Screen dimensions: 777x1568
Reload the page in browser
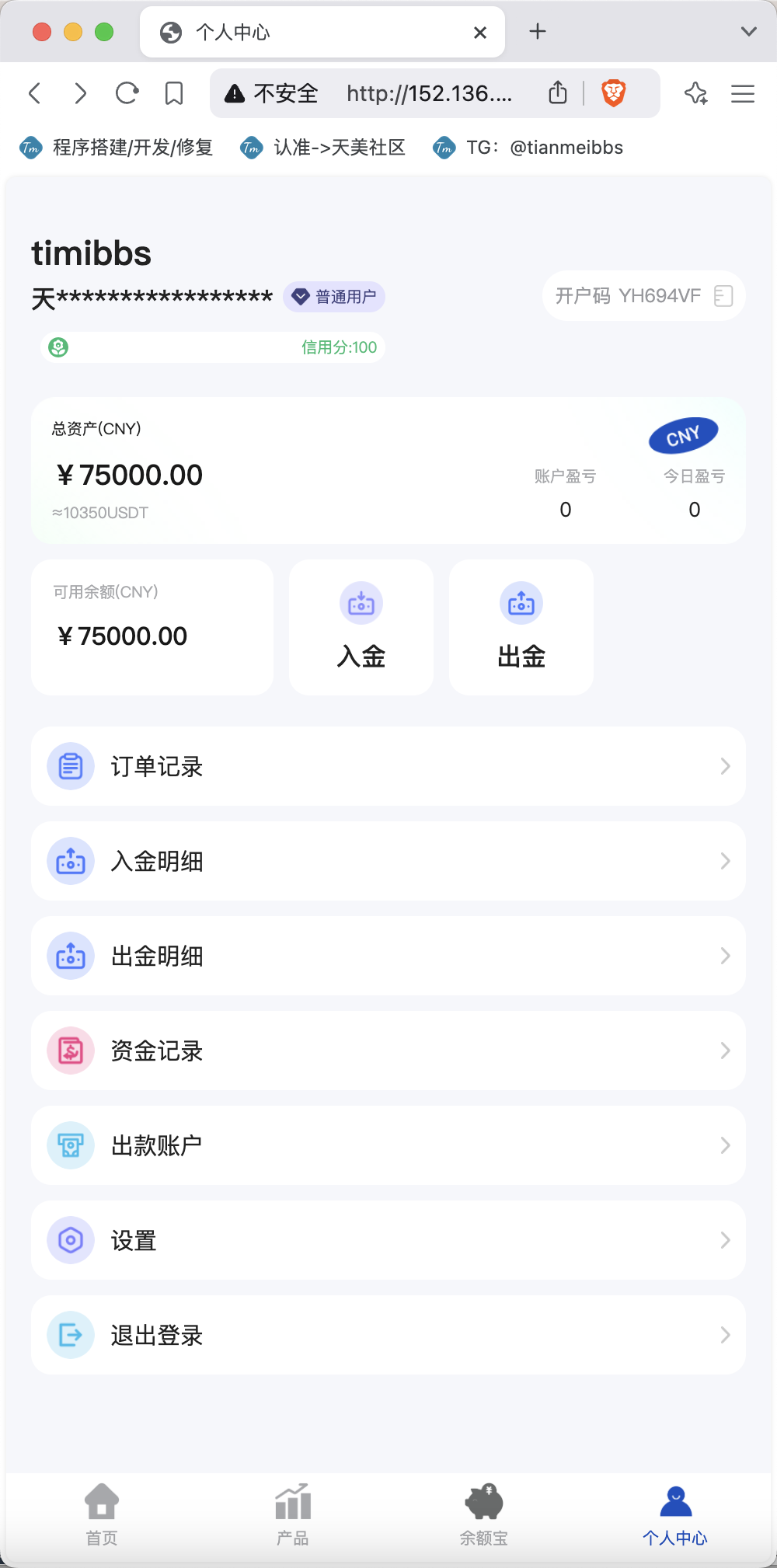click(x=127, y=94)
